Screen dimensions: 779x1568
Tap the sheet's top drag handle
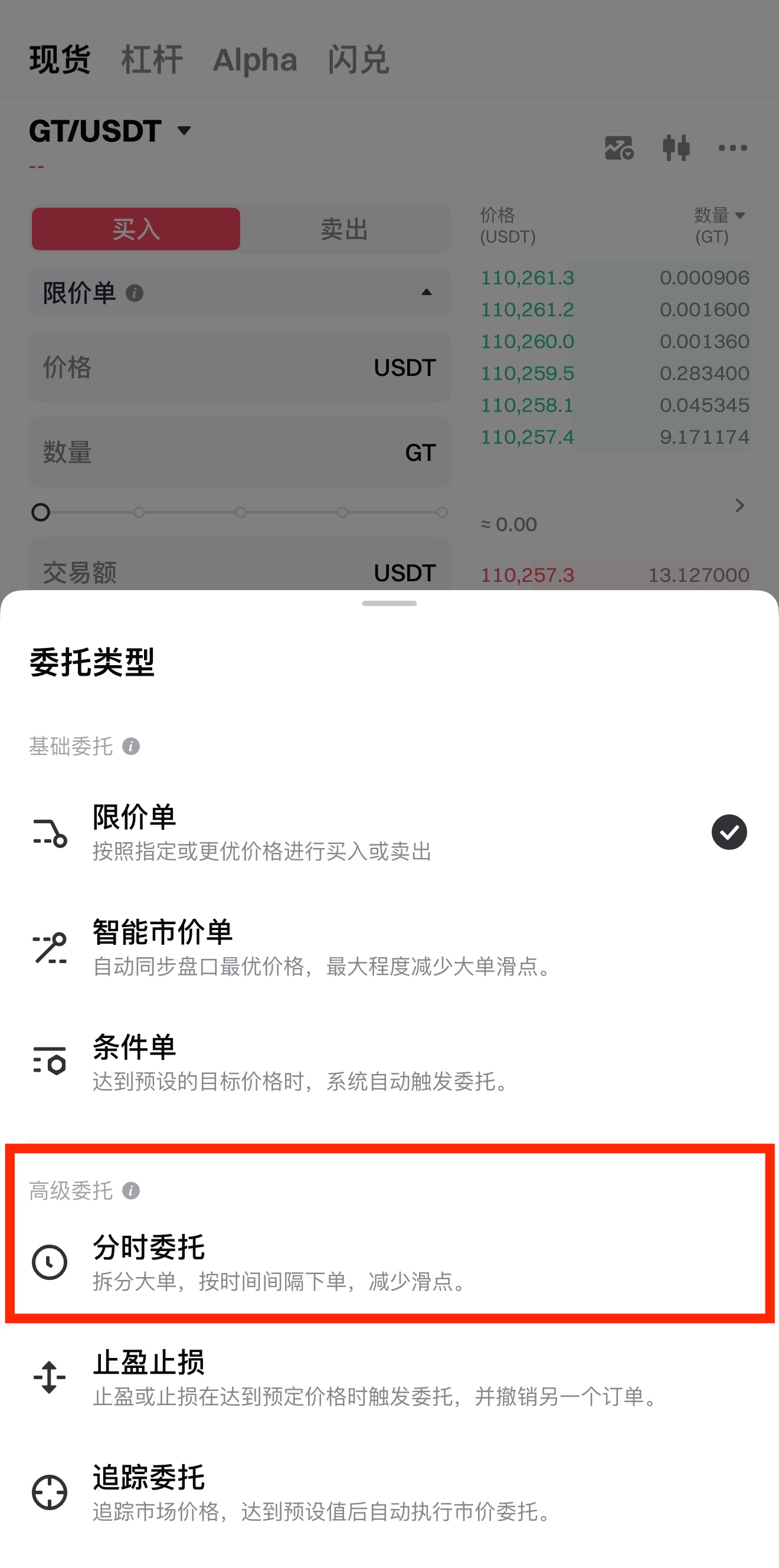pyautogui.click(x=390, y=603)
